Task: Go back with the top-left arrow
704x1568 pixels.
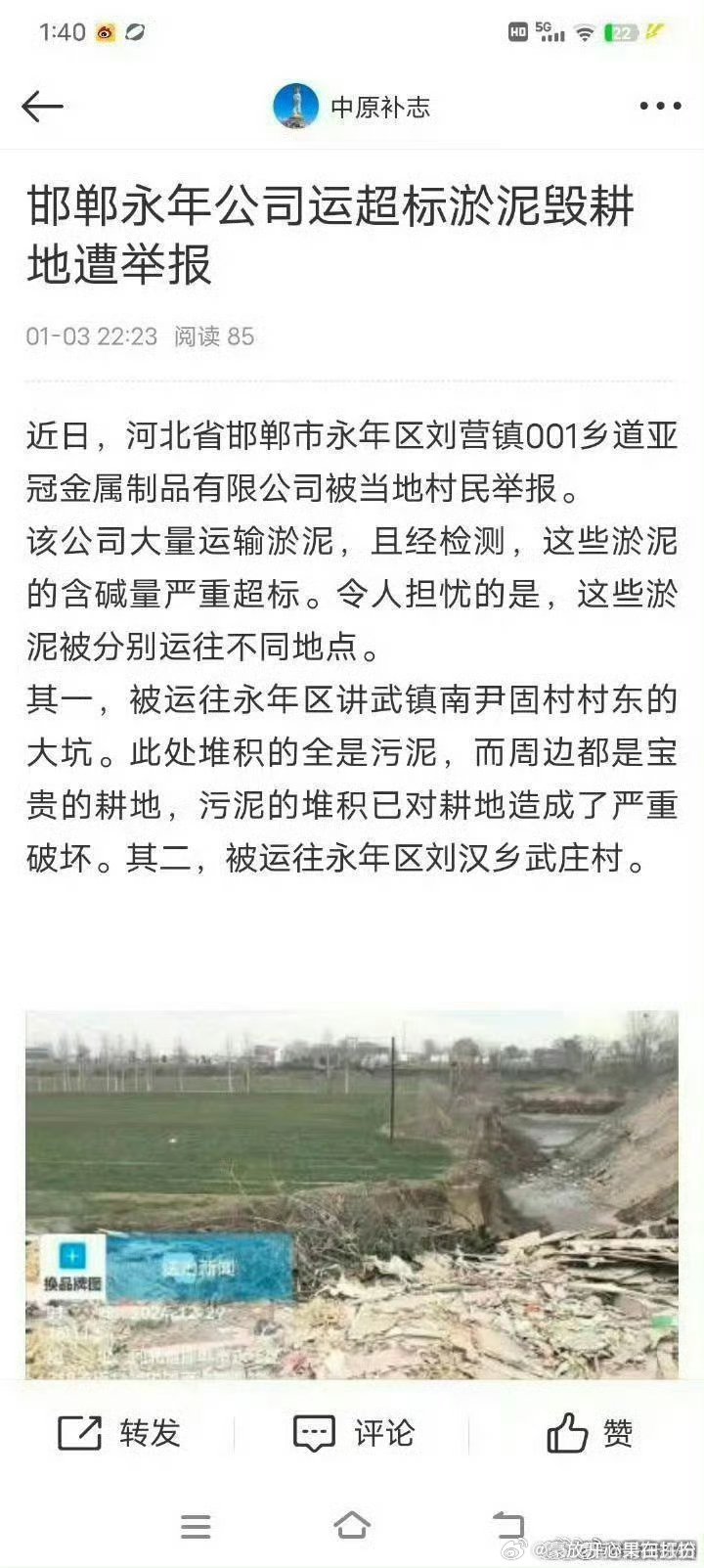Action: (42, 106)
